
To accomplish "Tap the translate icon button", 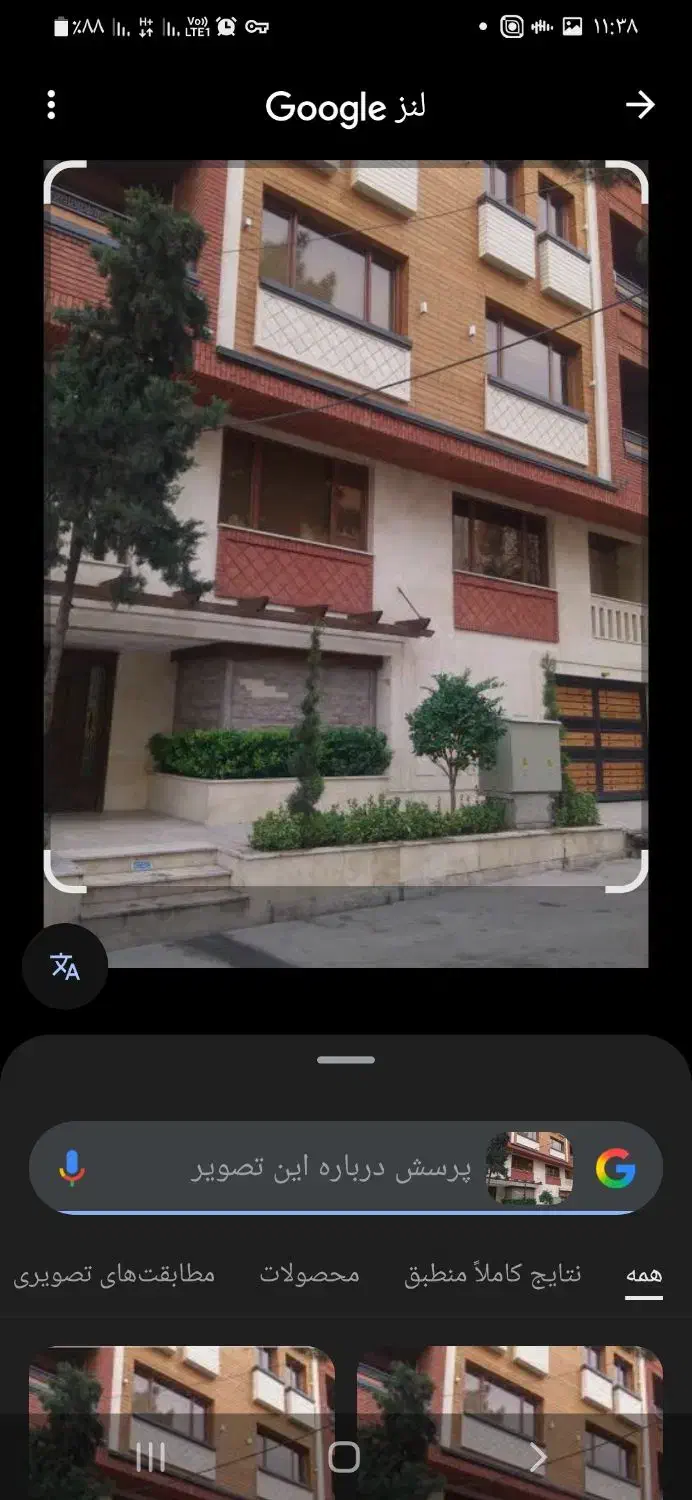I will (65, 966).
